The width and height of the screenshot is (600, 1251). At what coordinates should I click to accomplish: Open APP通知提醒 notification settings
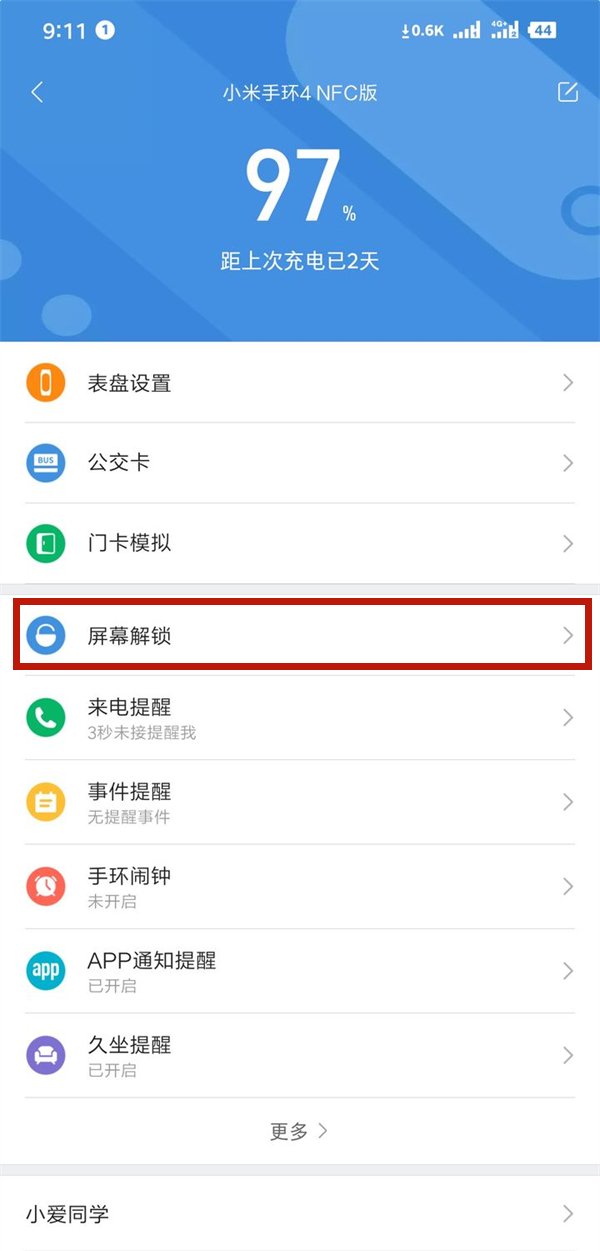pyautogui.click(x=300, y=971)
